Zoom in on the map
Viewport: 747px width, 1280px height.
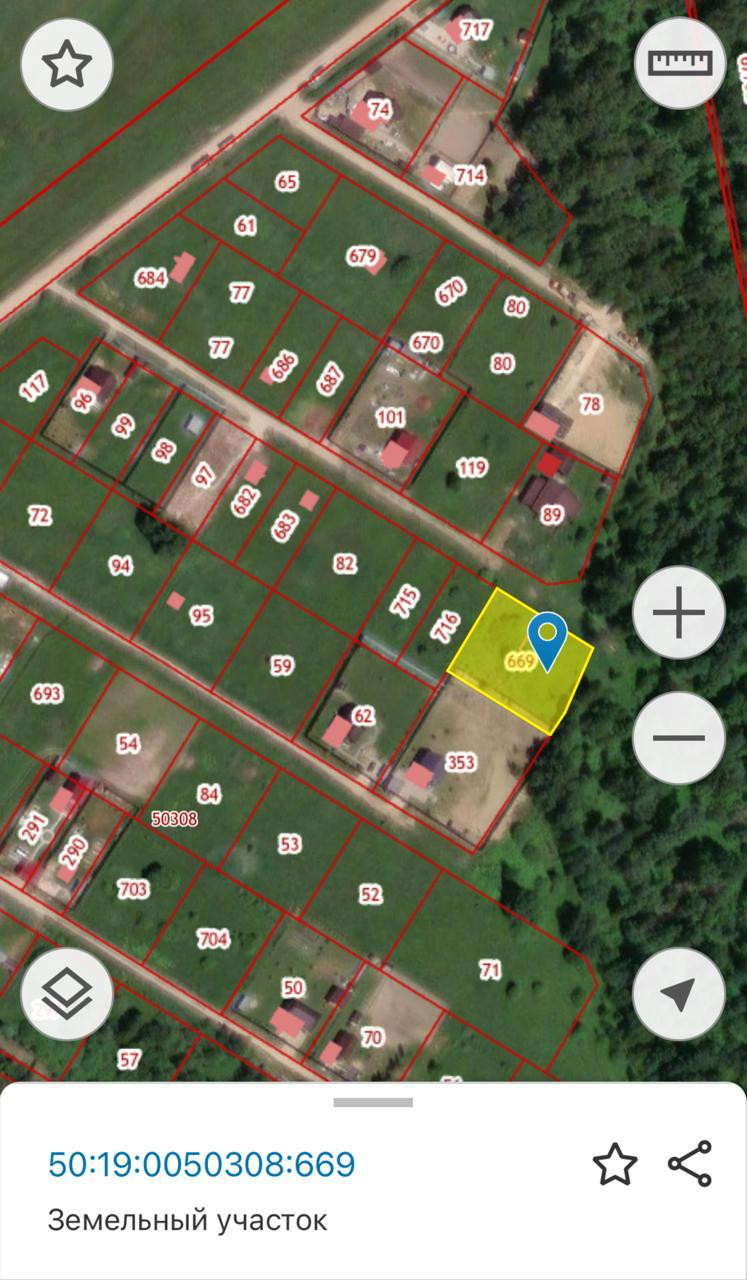[x=678, y=612]
